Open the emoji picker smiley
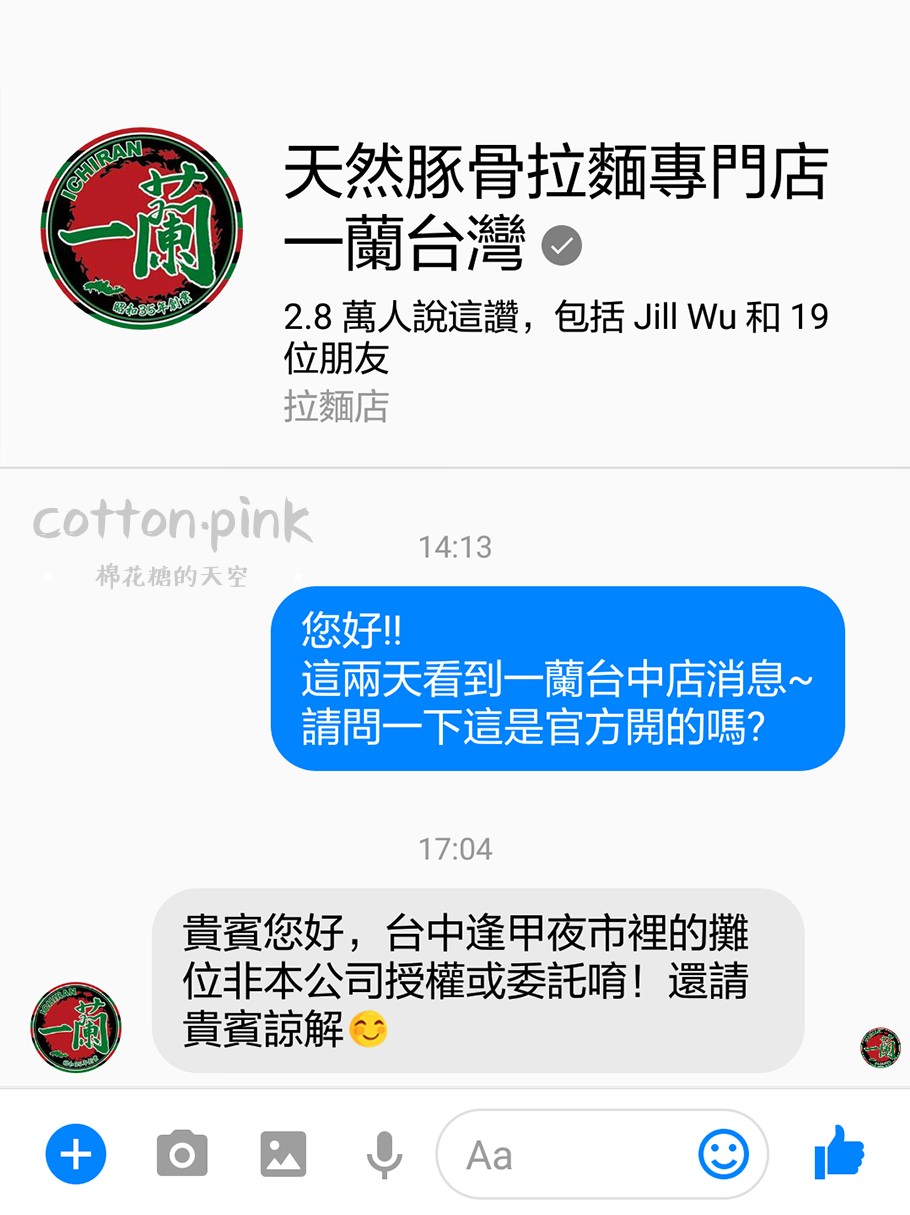The height and width of the screenshot is (1215, 910). (x=723, y=1155)
